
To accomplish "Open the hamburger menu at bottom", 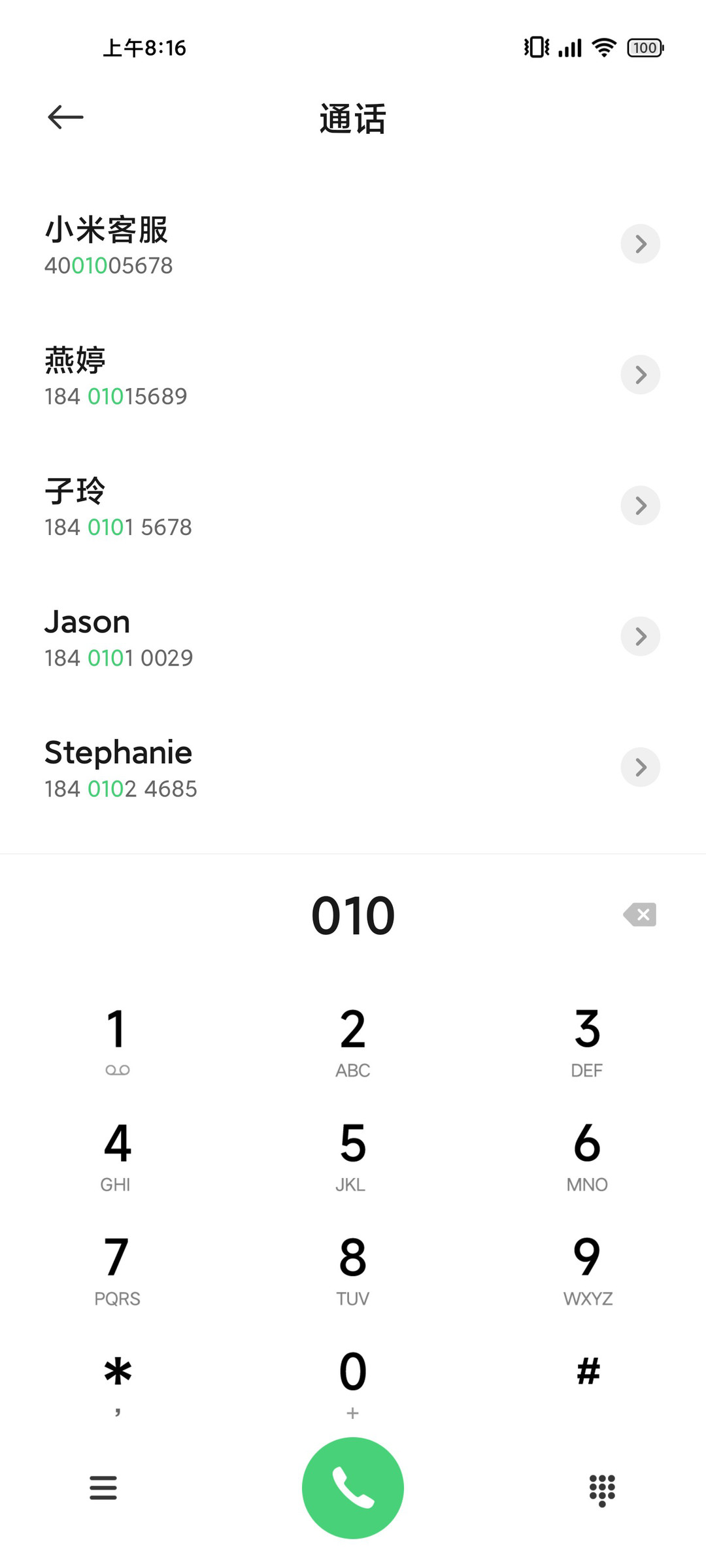I will point(103,1488).
